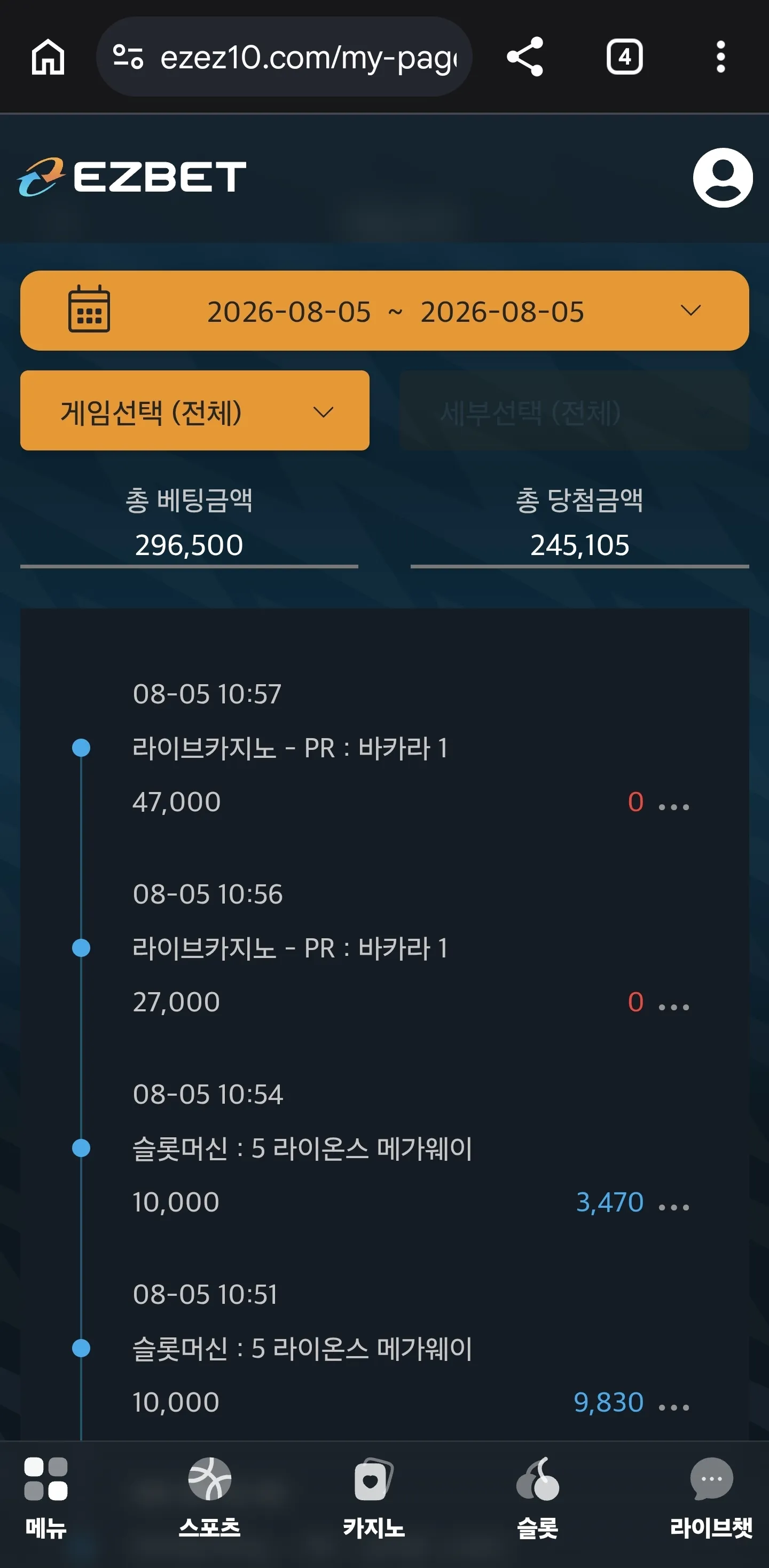Expand the 게임선택 (전체) dropdown

(195, 411)
